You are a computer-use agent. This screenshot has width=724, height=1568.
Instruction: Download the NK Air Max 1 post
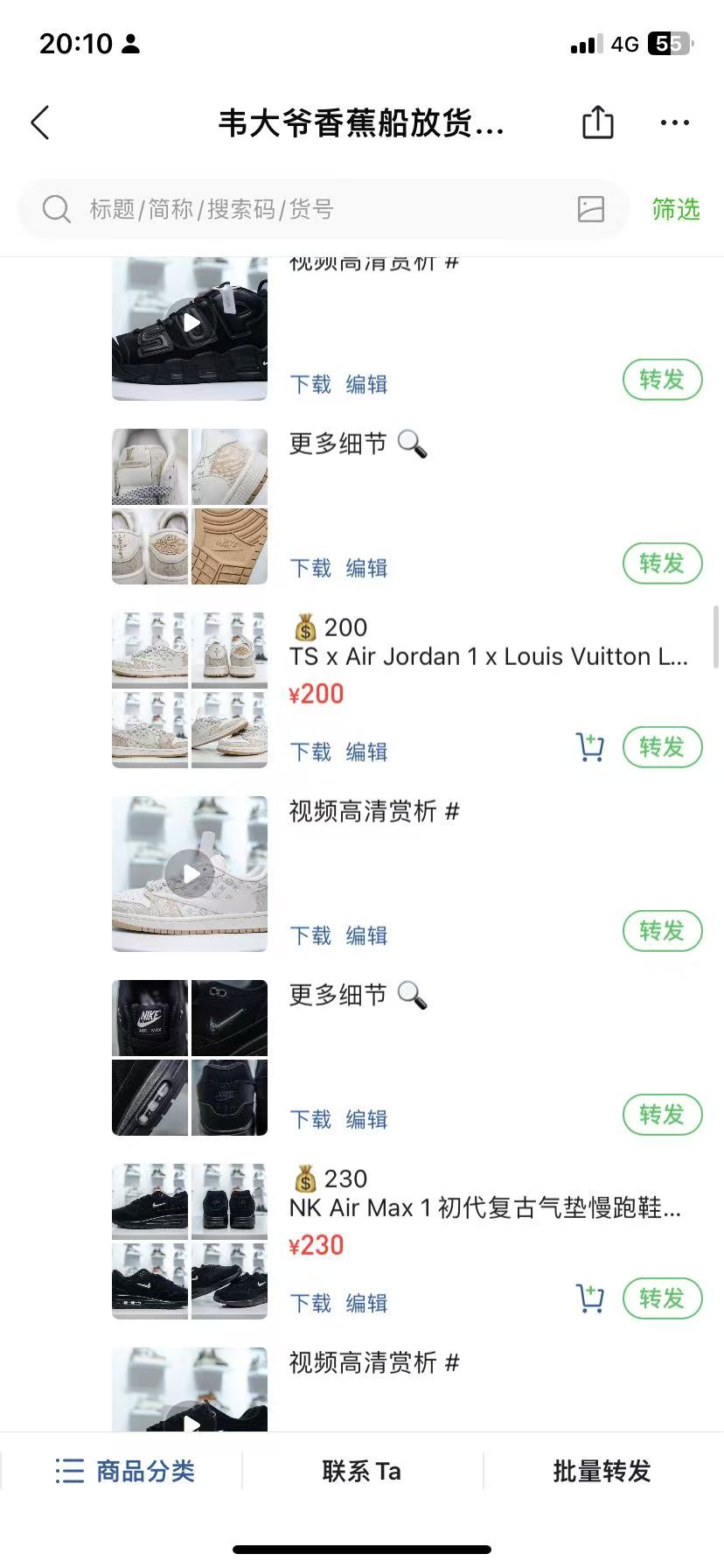pos(310,1303)
